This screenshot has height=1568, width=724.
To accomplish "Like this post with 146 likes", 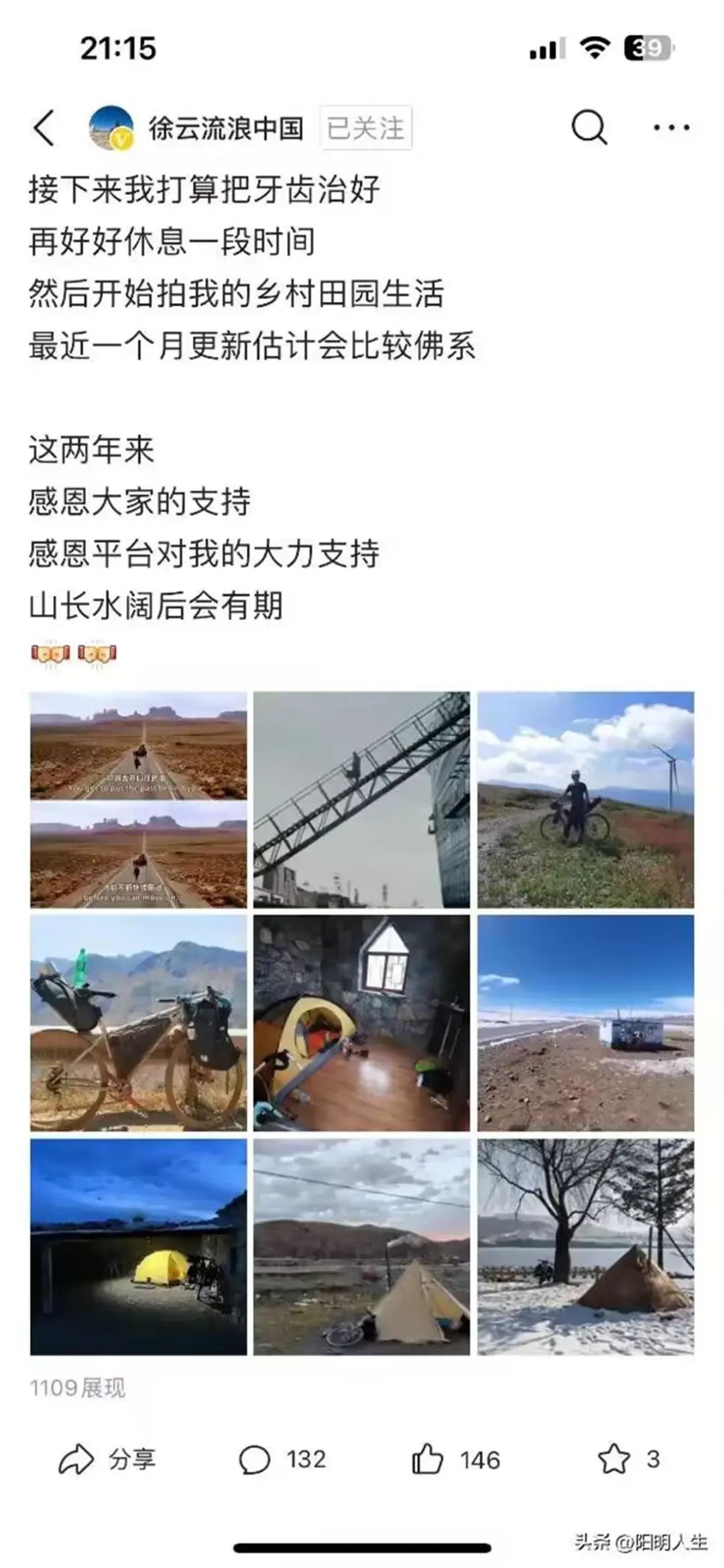I will tap(456, 1459).
